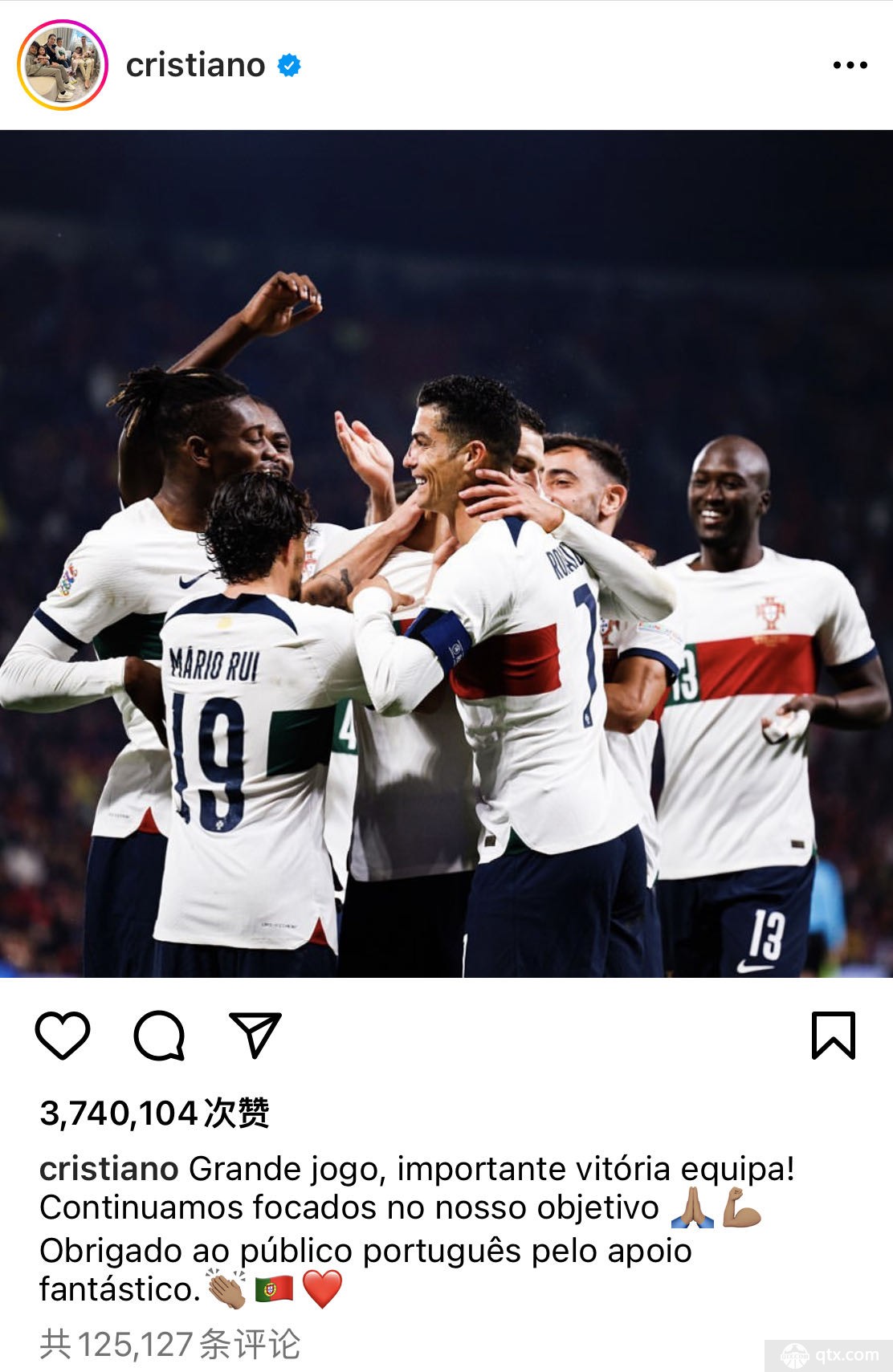View the 3,740,104 likes list
Viewport: 893px width, 1372px height.
pyautogui.click(x=154, y=1113)
